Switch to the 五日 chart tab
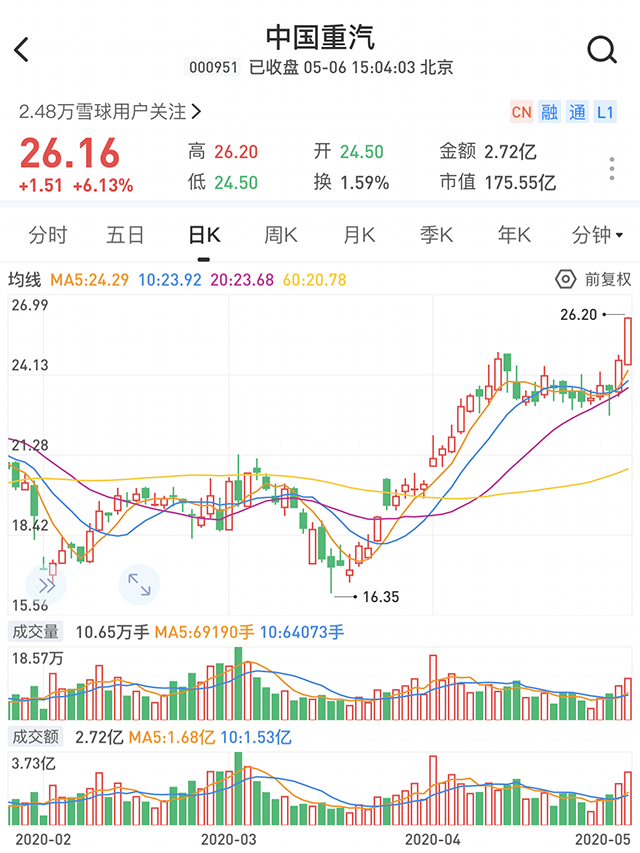 coord(125,235)
